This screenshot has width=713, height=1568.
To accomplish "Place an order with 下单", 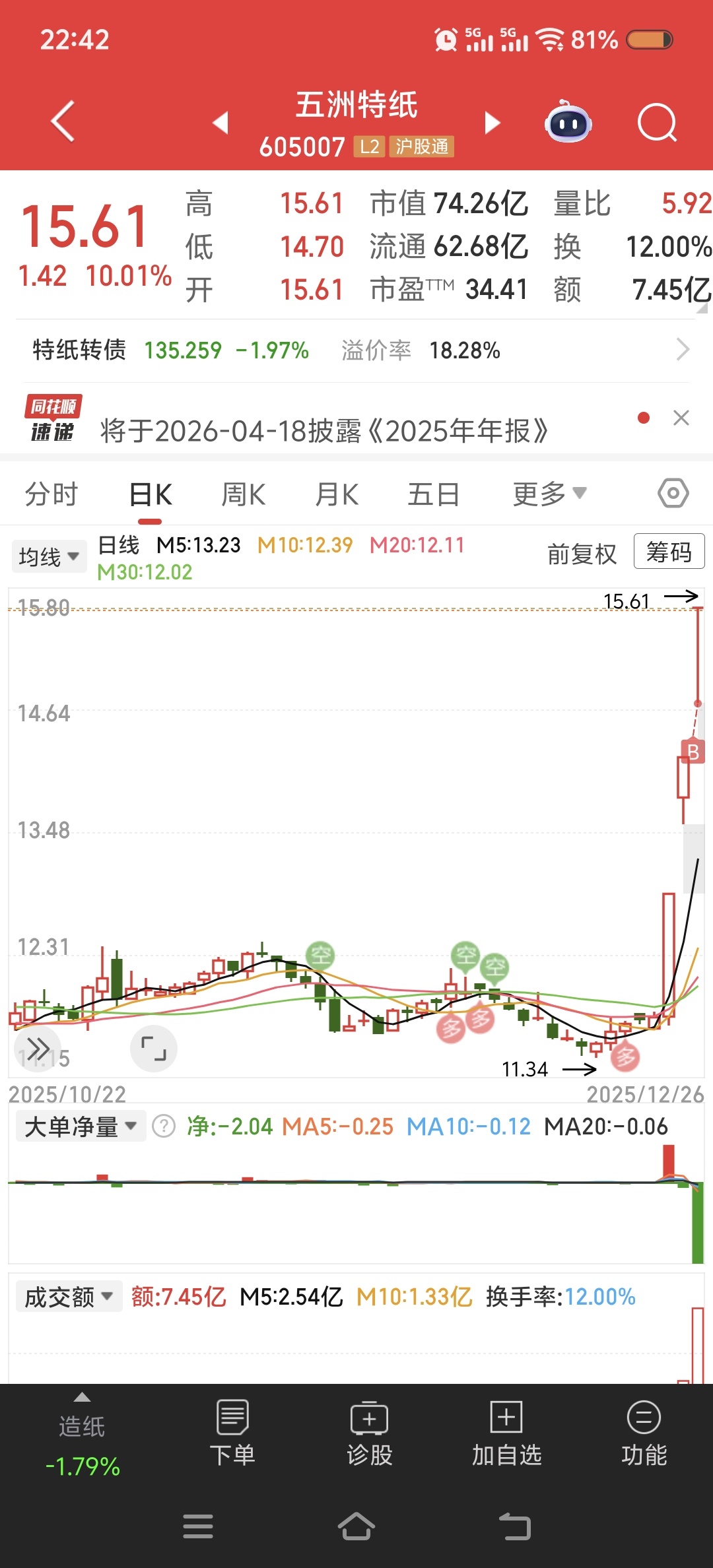I will point(232,1432).
